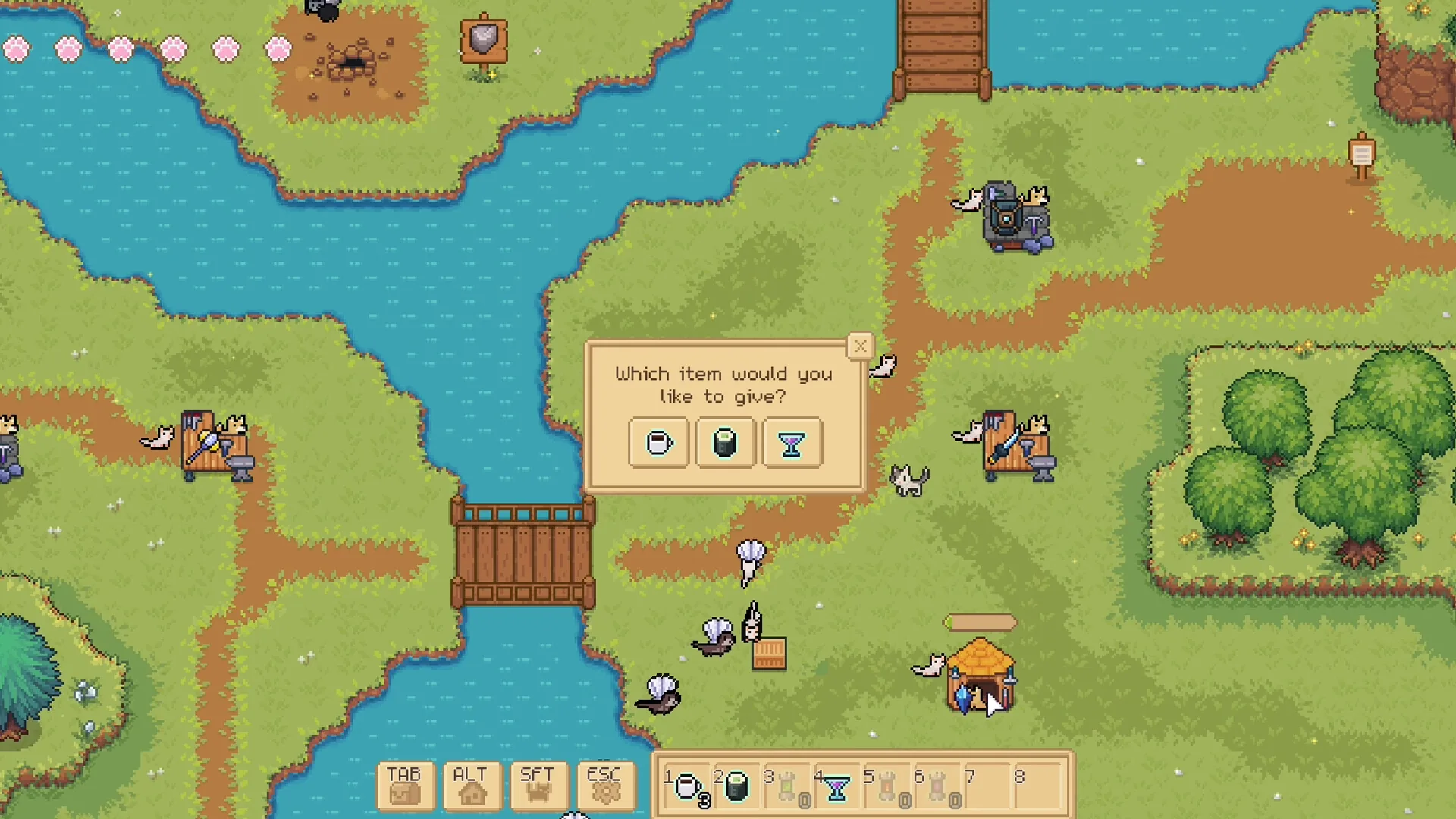
Task: Give the coffee cup item
Action: point(658,443)
